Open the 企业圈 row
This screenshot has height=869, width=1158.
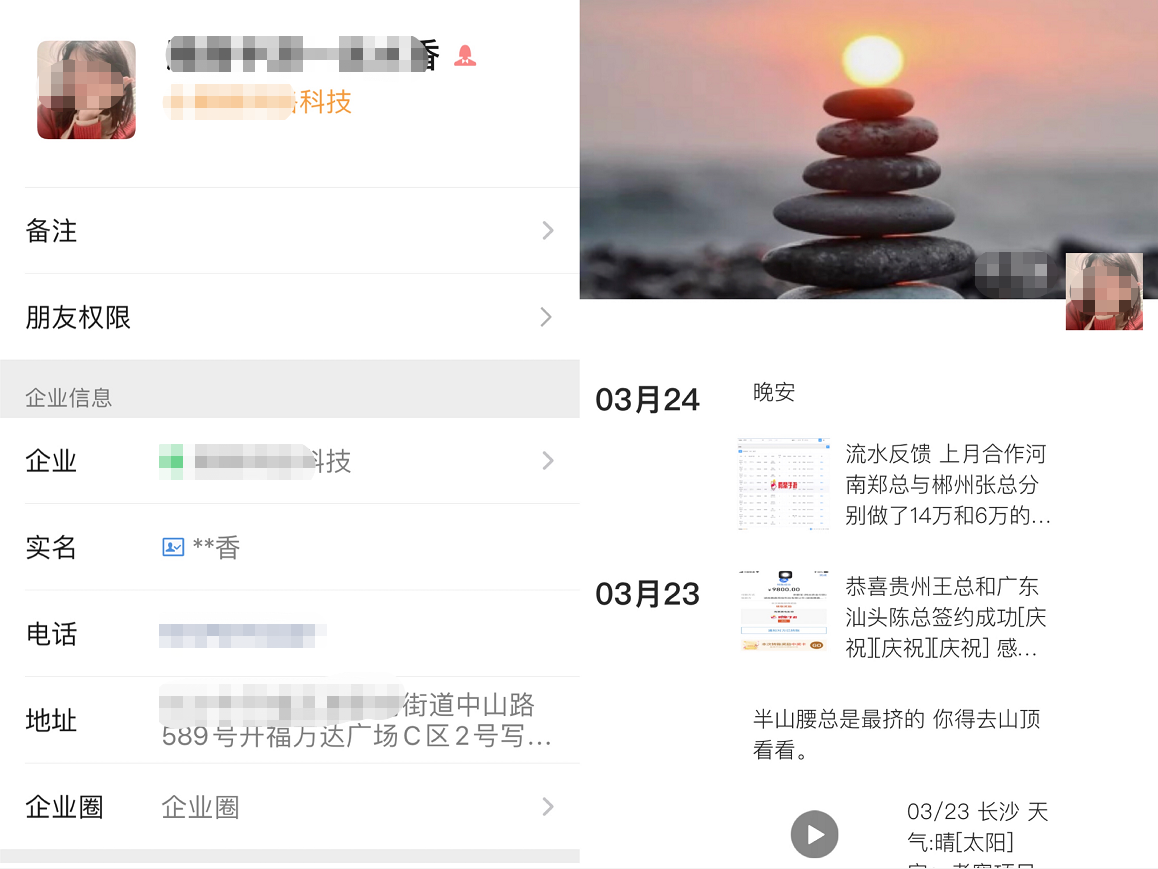290,807
